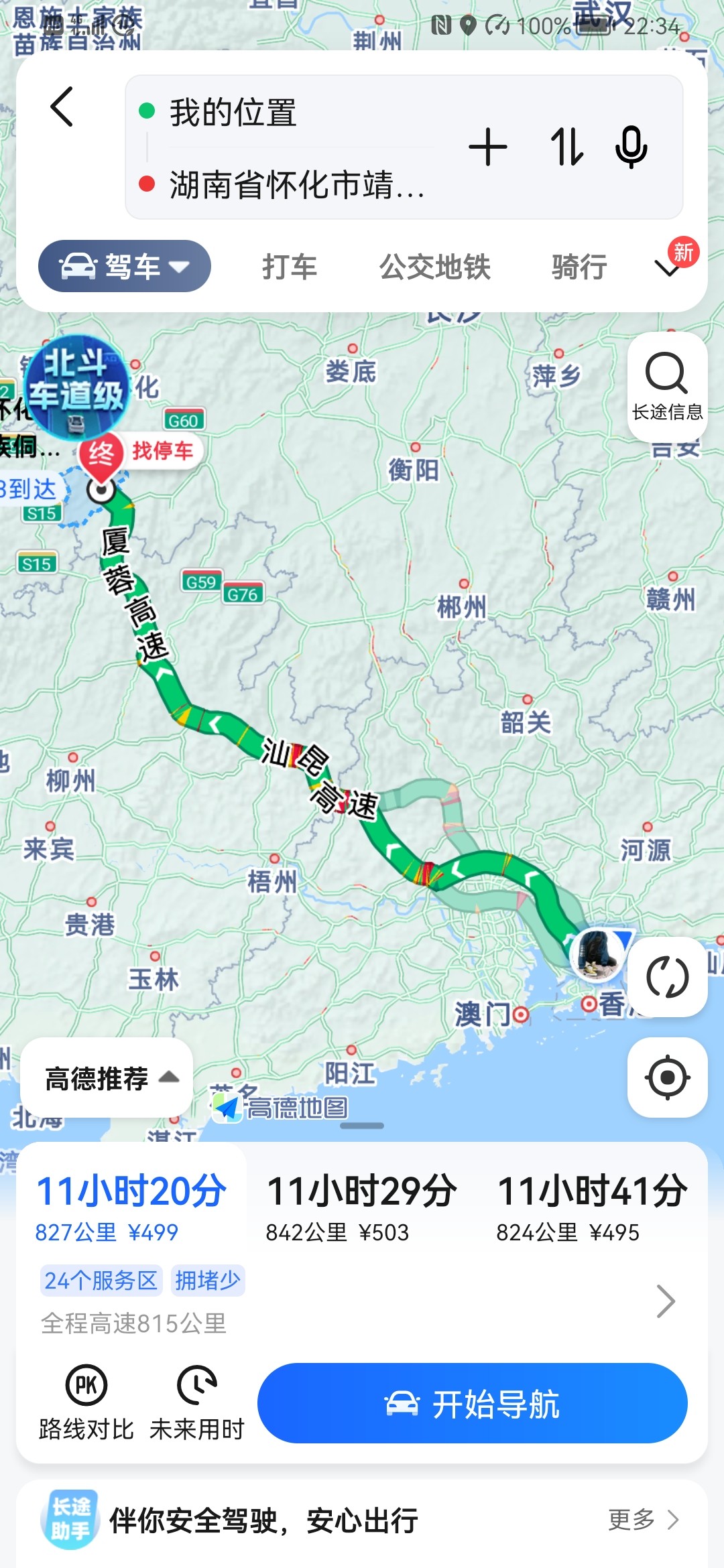Open the 驾车 mode dropdown
The image size is (724, 1568).
(x=125, y=267)
